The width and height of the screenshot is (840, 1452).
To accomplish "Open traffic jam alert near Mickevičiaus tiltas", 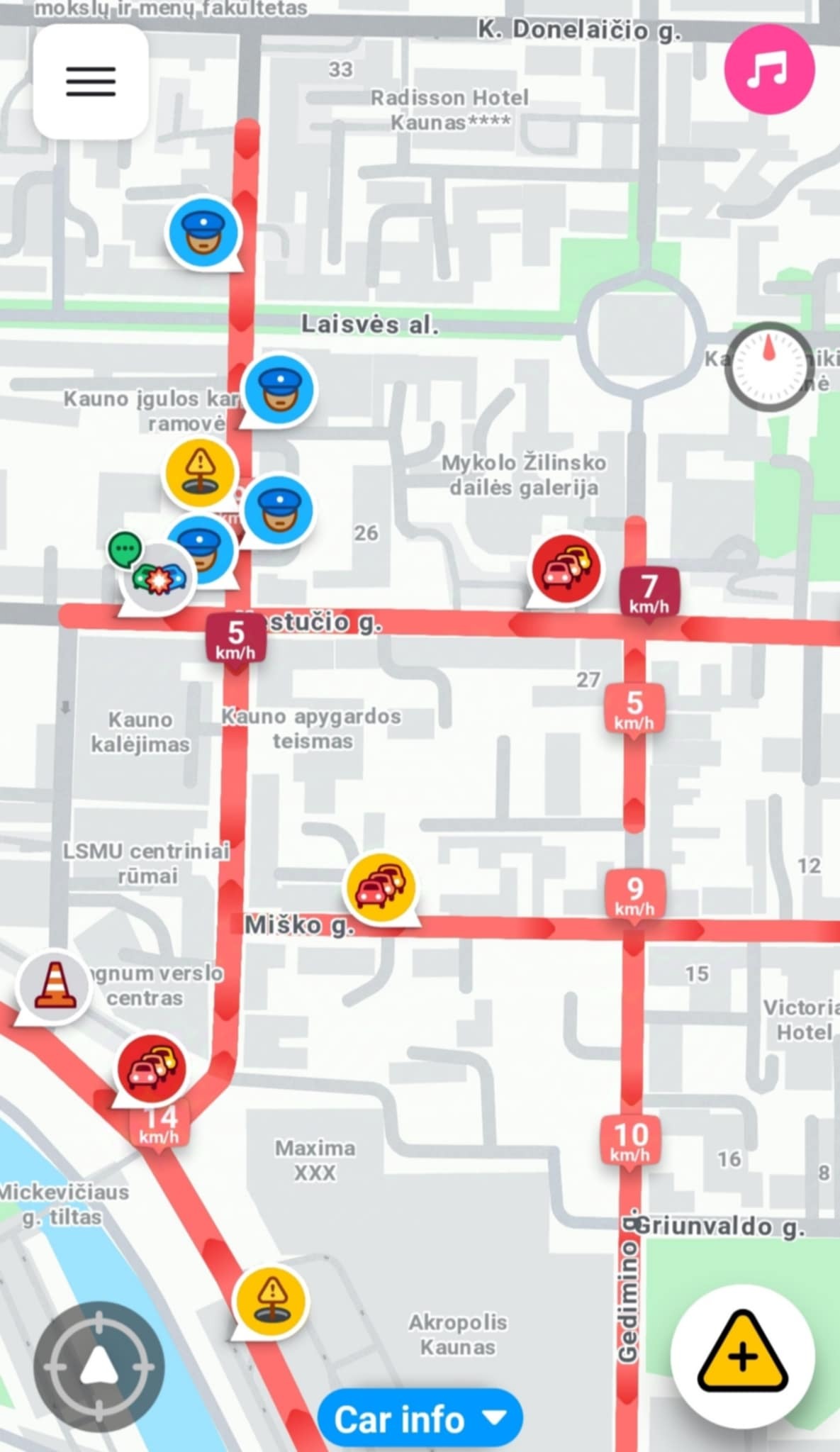I will (x=151, y=1069).
